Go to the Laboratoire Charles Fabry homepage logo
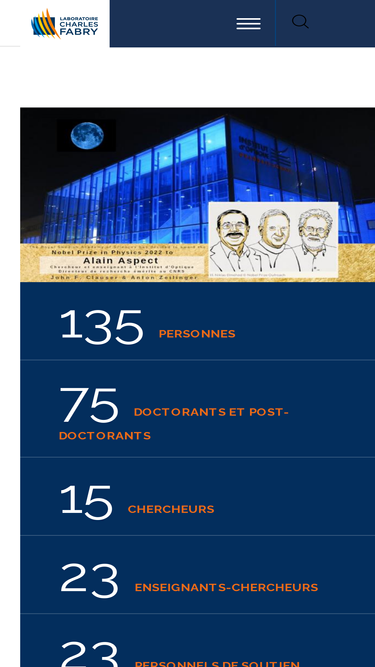The height and width of the screenshot is (667, 375). click(x=65, y=23)
